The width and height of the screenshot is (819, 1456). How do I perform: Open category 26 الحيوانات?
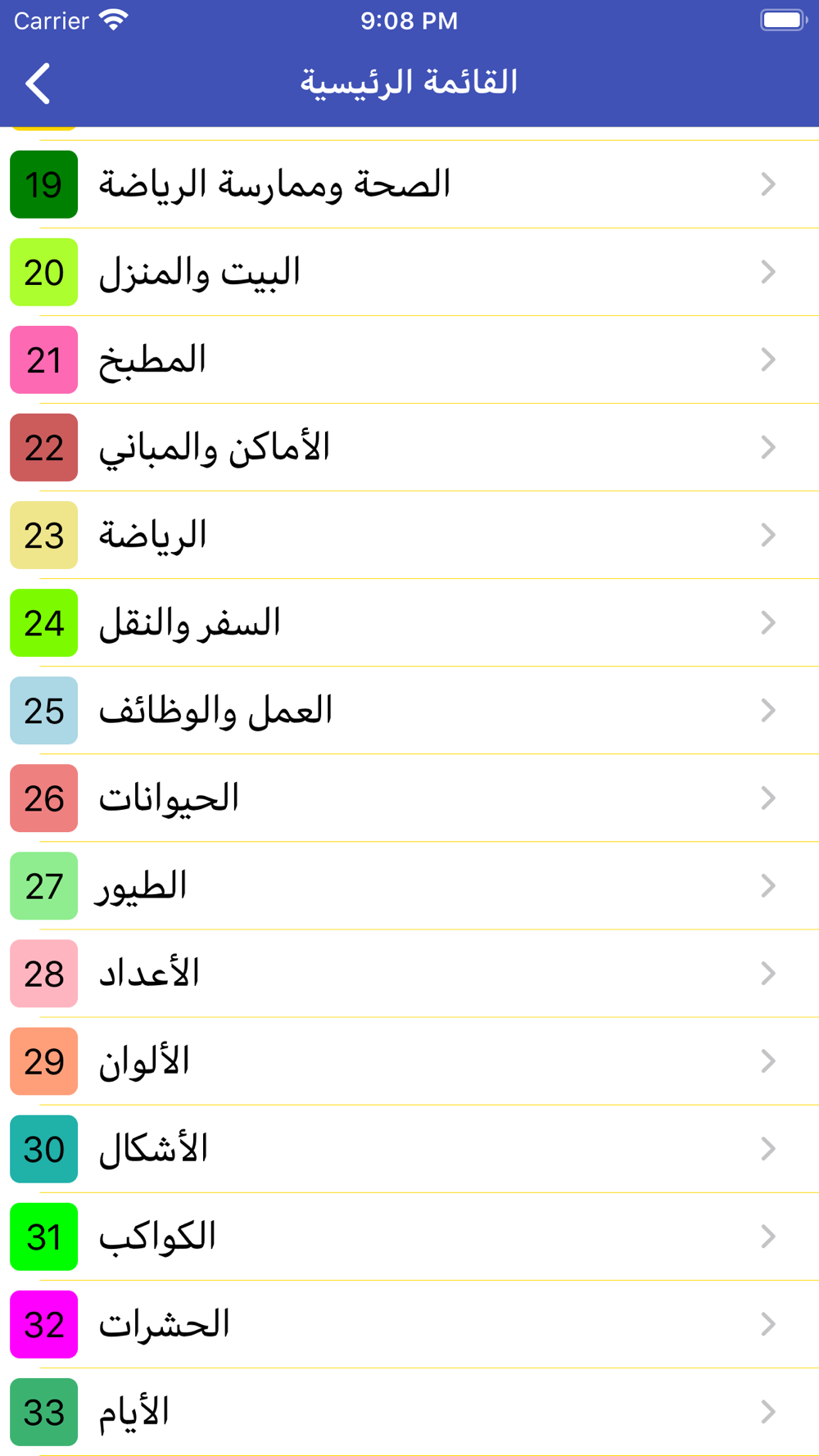[409, 798]
